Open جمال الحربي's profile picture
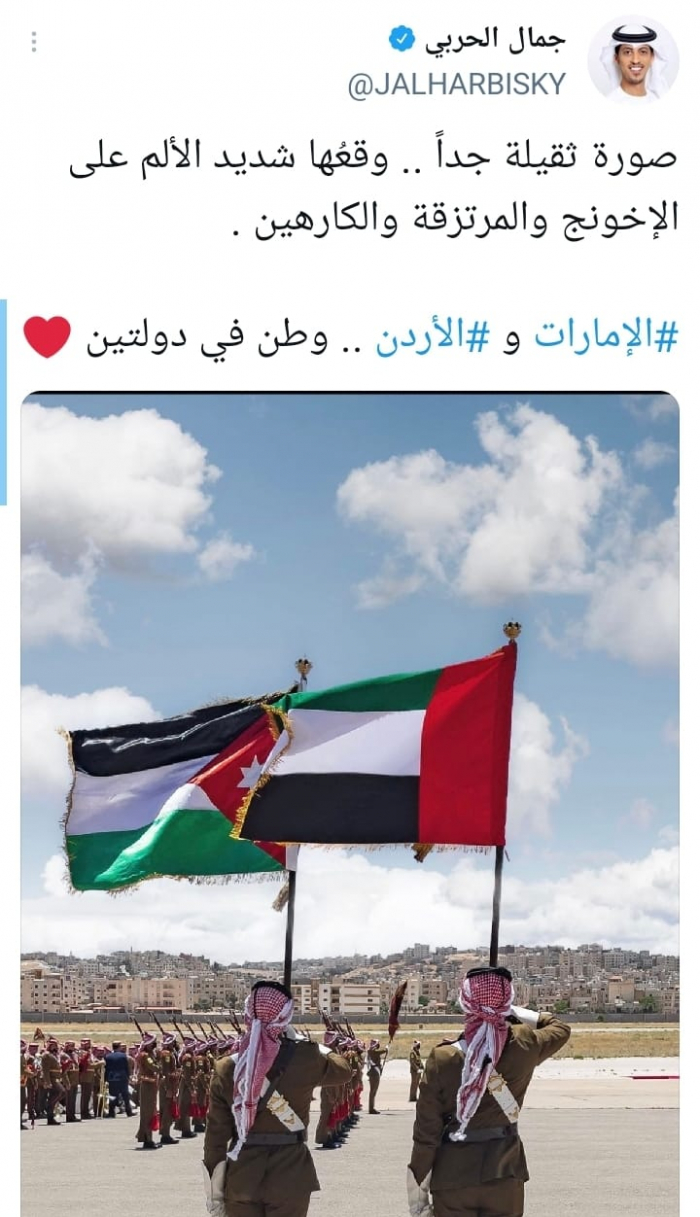The width and height of the screenshot is (700, 1217). coord(632,58)
